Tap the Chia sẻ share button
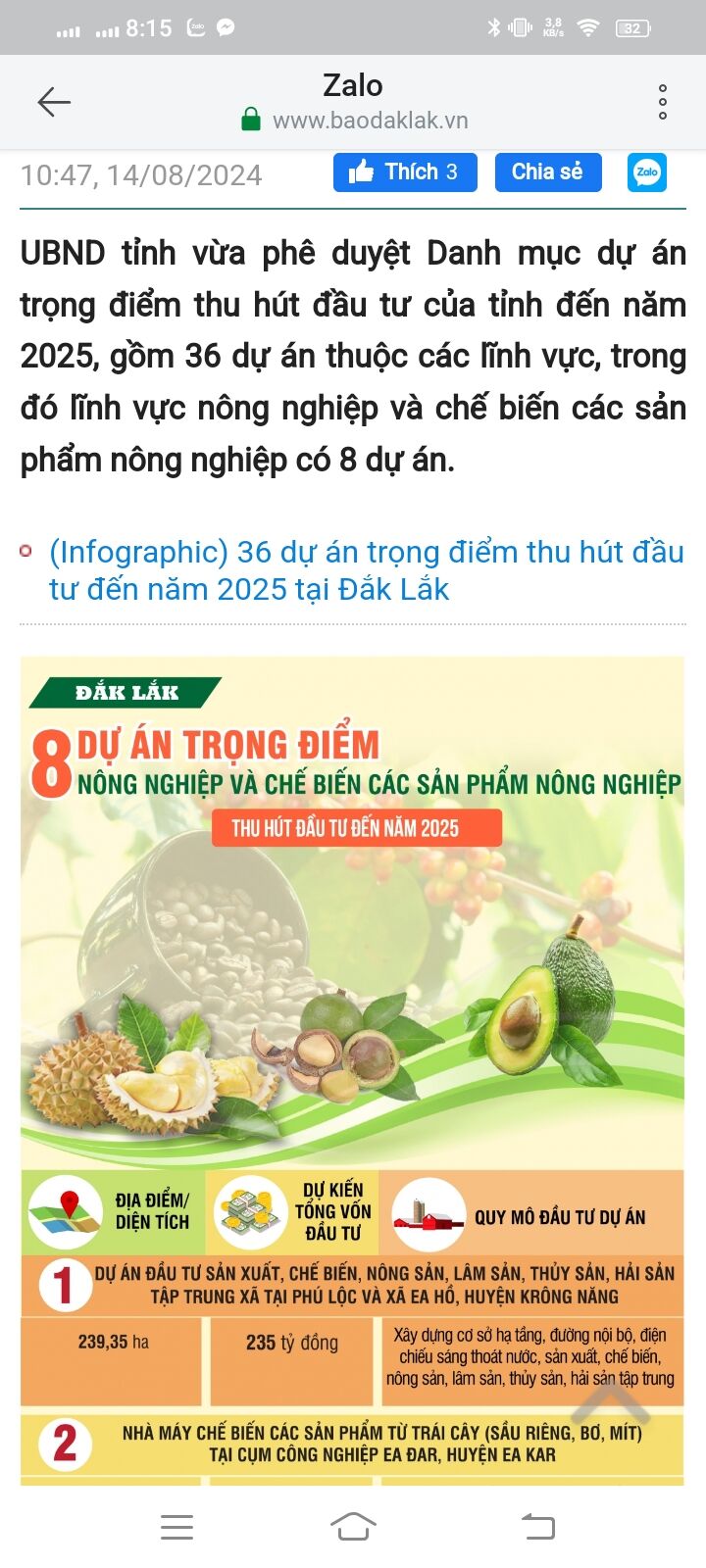This screenshot has width=706, height=1568. [x=547, y=172]
